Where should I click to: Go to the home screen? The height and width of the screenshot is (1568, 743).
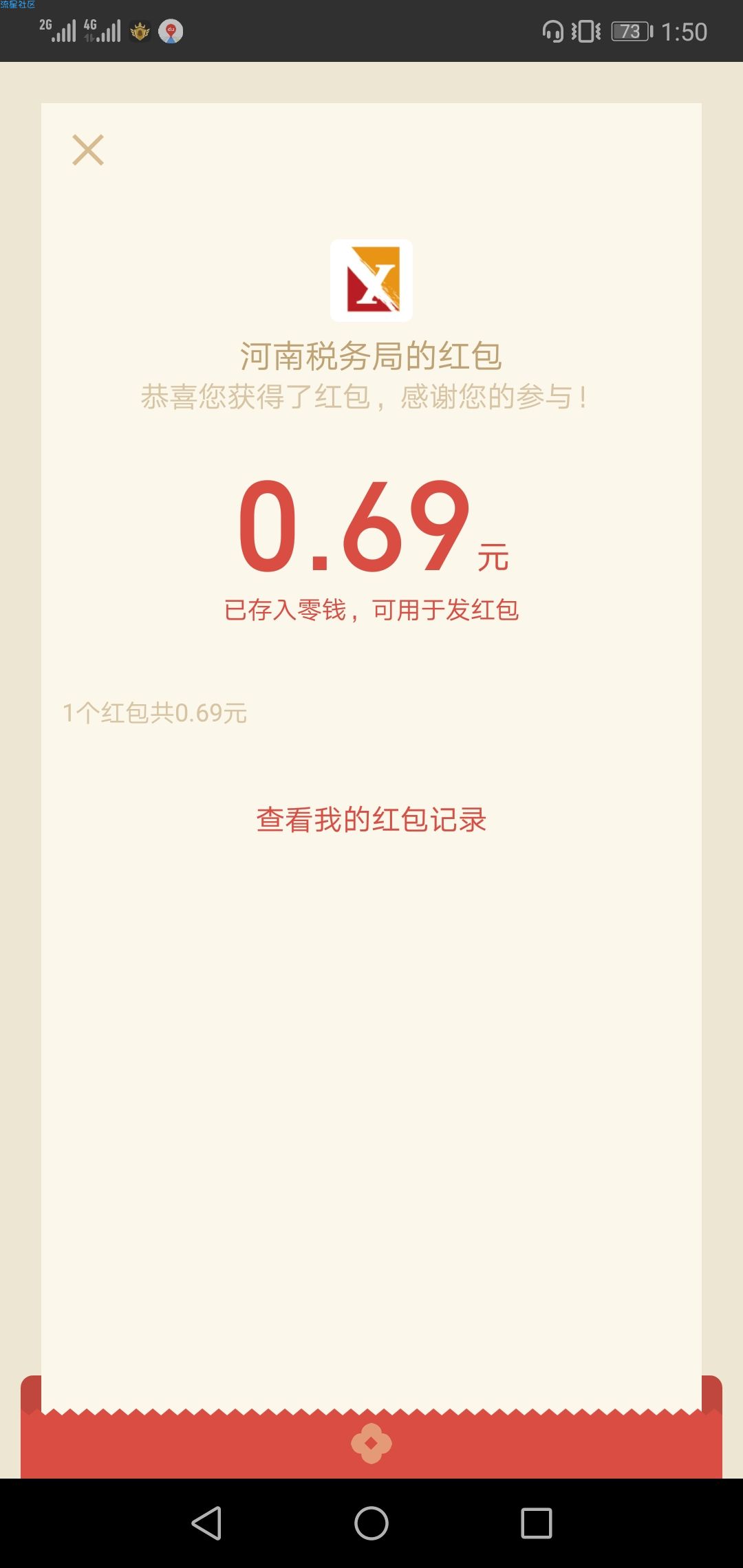[x=371, y=1523]
